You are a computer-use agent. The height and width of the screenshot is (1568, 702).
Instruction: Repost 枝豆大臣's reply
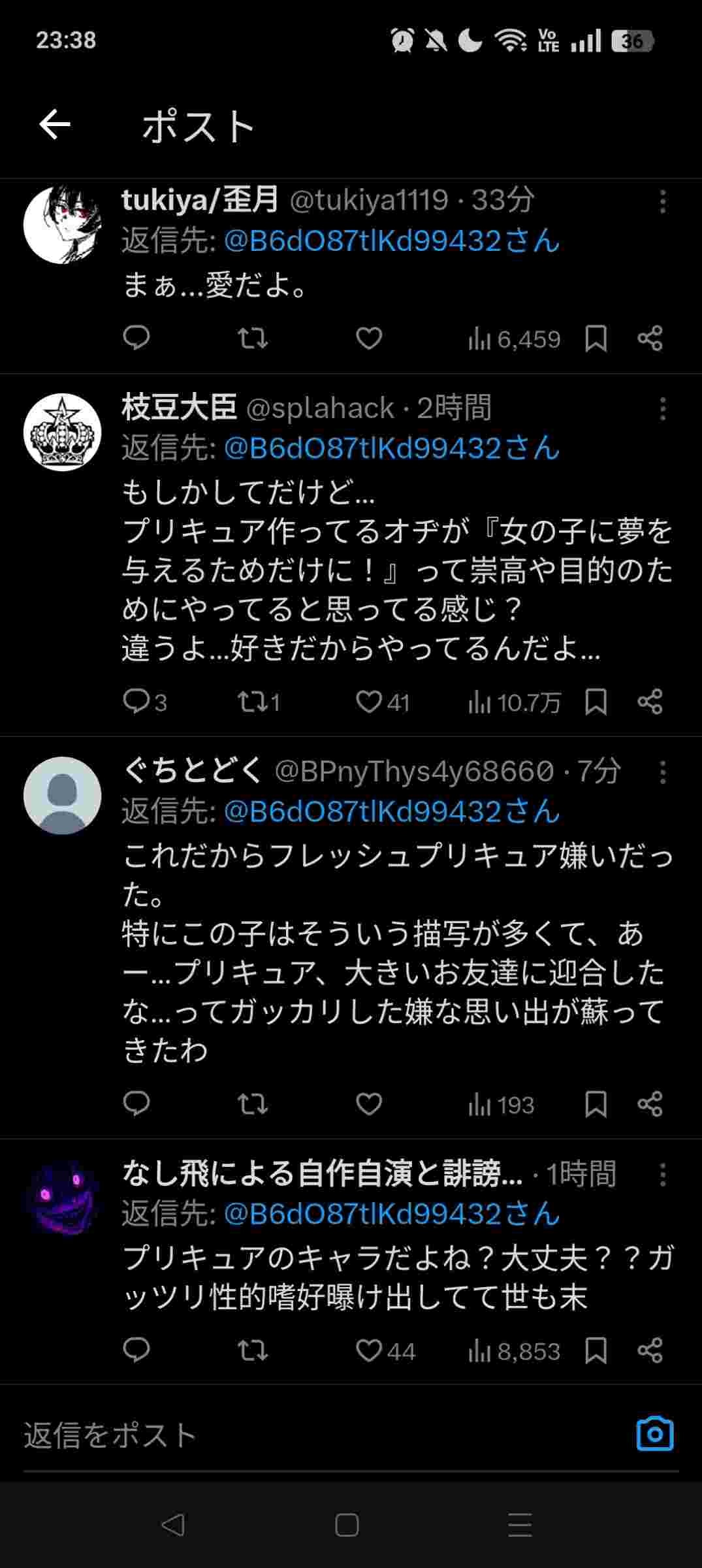pos(253,702)
